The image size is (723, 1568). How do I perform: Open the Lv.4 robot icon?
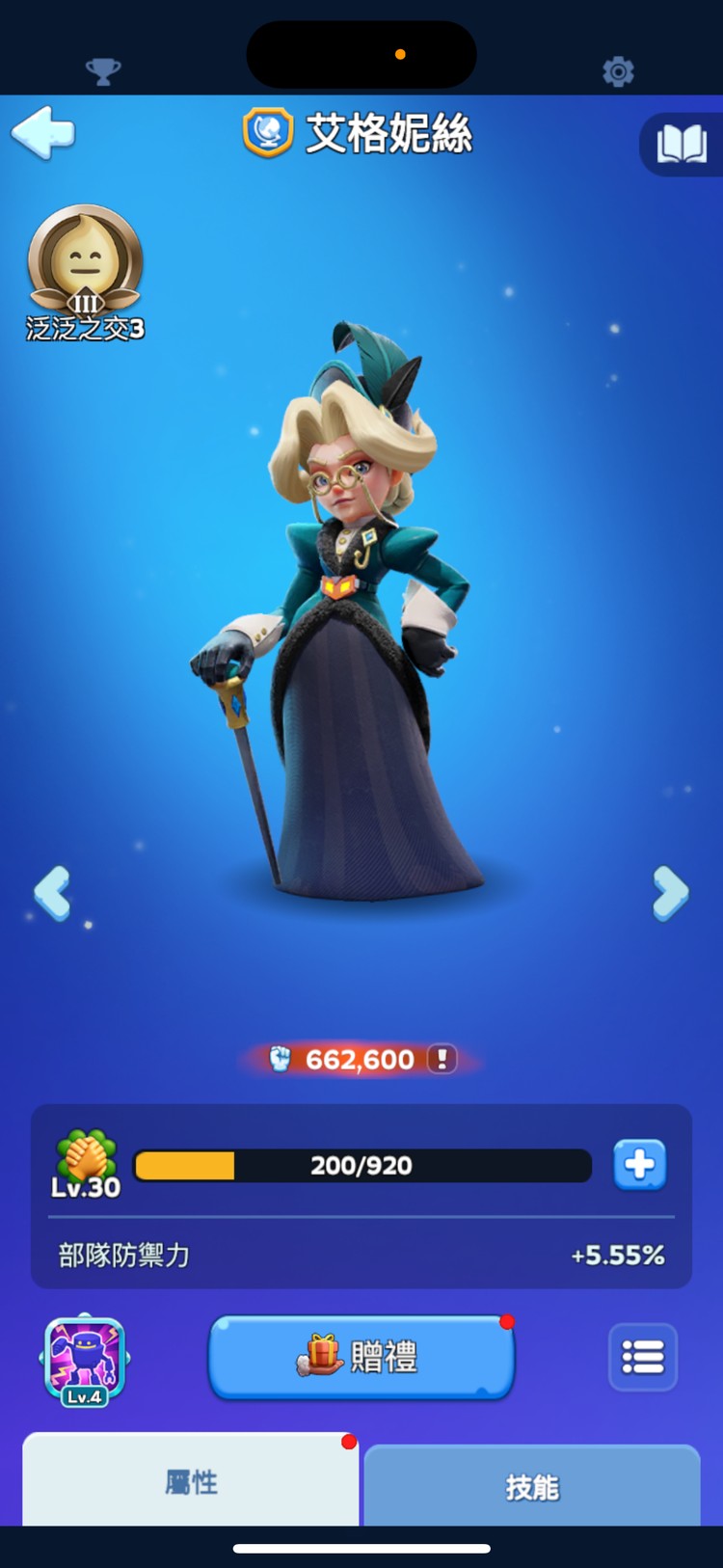(85, 1360)
